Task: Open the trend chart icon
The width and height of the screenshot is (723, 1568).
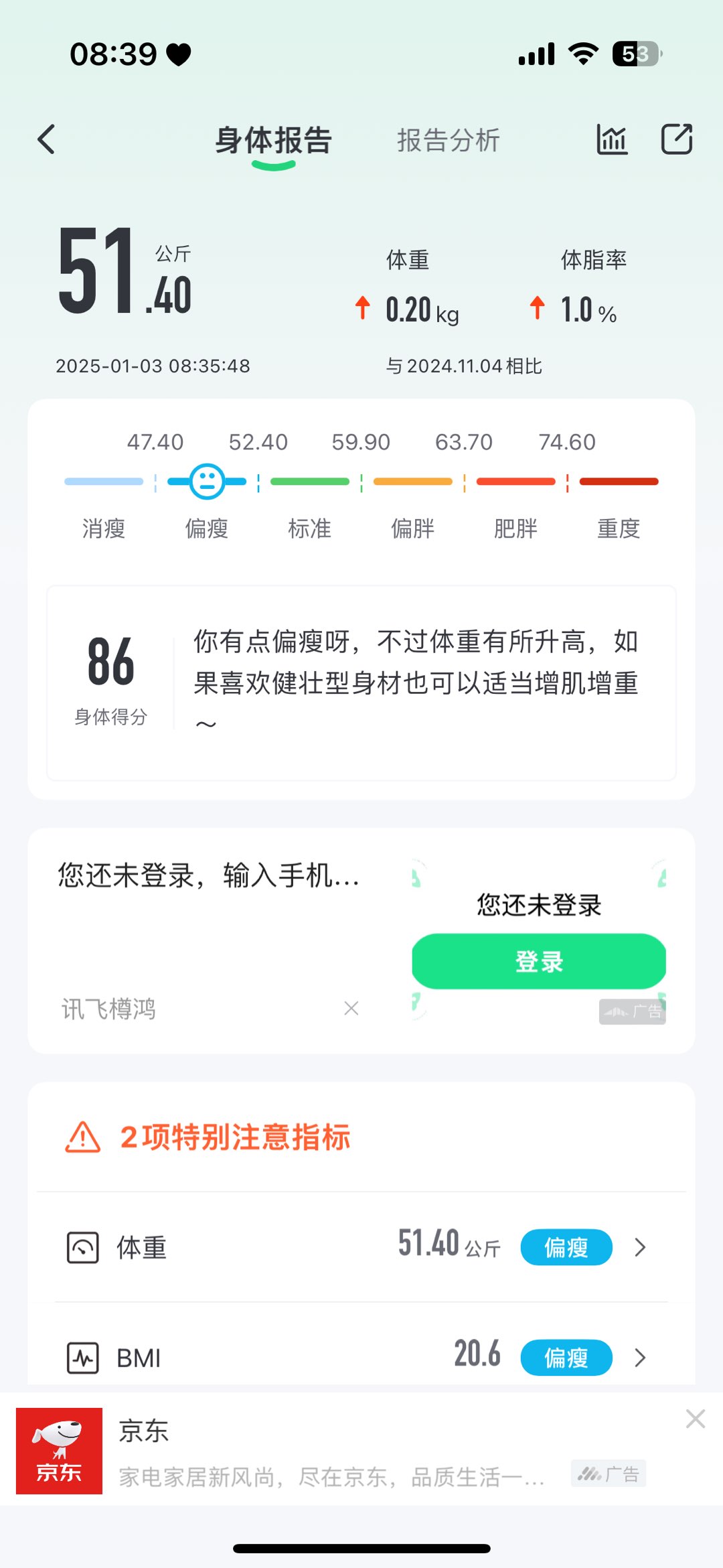Action: [x=612, y=140]
